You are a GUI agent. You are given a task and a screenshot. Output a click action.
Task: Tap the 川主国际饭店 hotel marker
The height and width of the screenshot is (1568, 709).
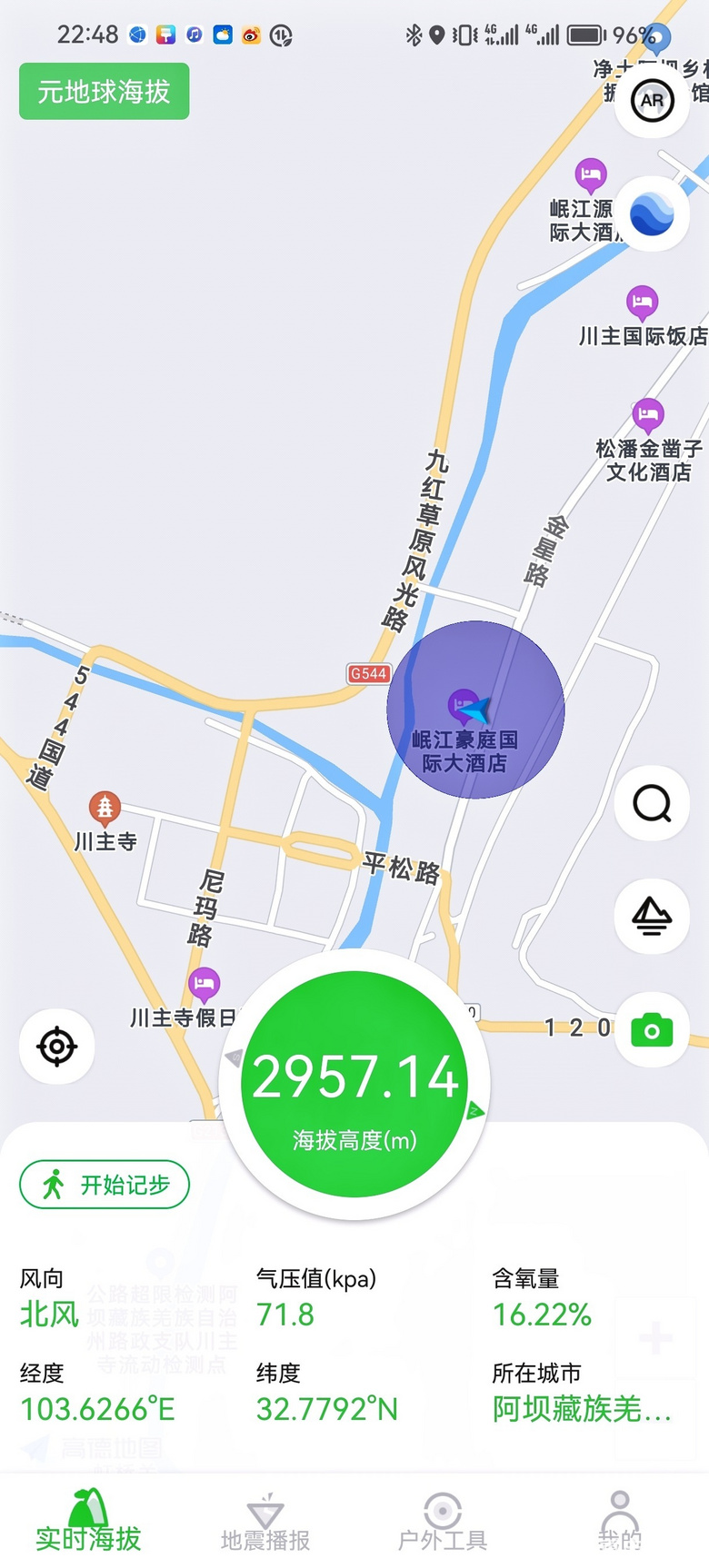(643, 303)
